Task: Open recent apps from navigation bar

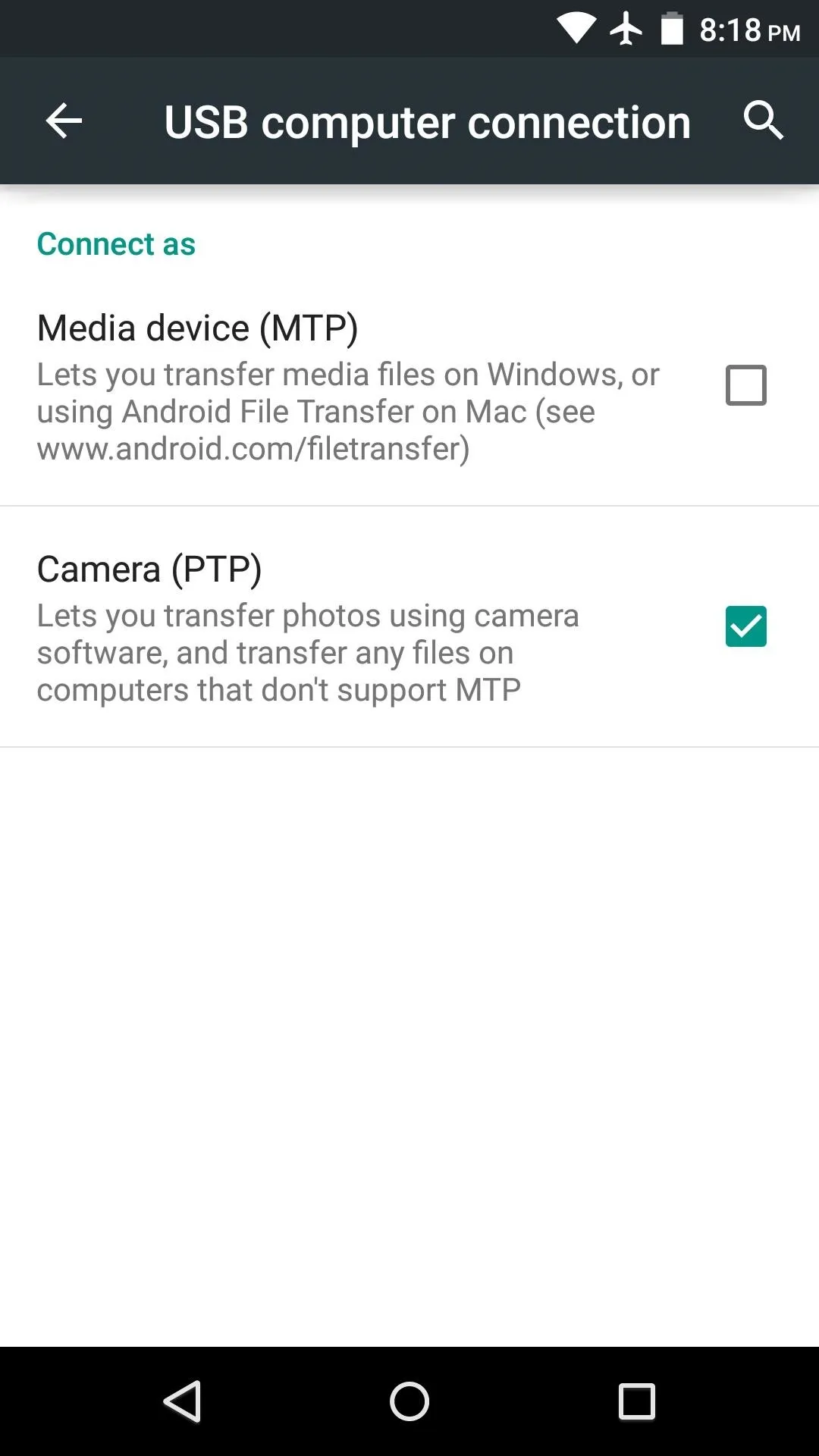Action: 637,1401
